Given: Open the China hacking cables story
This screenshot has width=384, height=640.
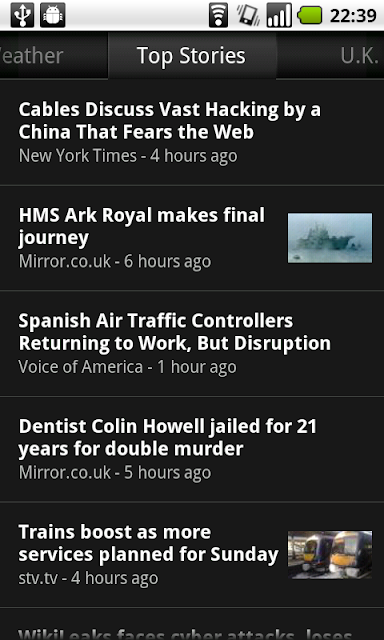Looking at the screenshot, I should click(192, 133).
